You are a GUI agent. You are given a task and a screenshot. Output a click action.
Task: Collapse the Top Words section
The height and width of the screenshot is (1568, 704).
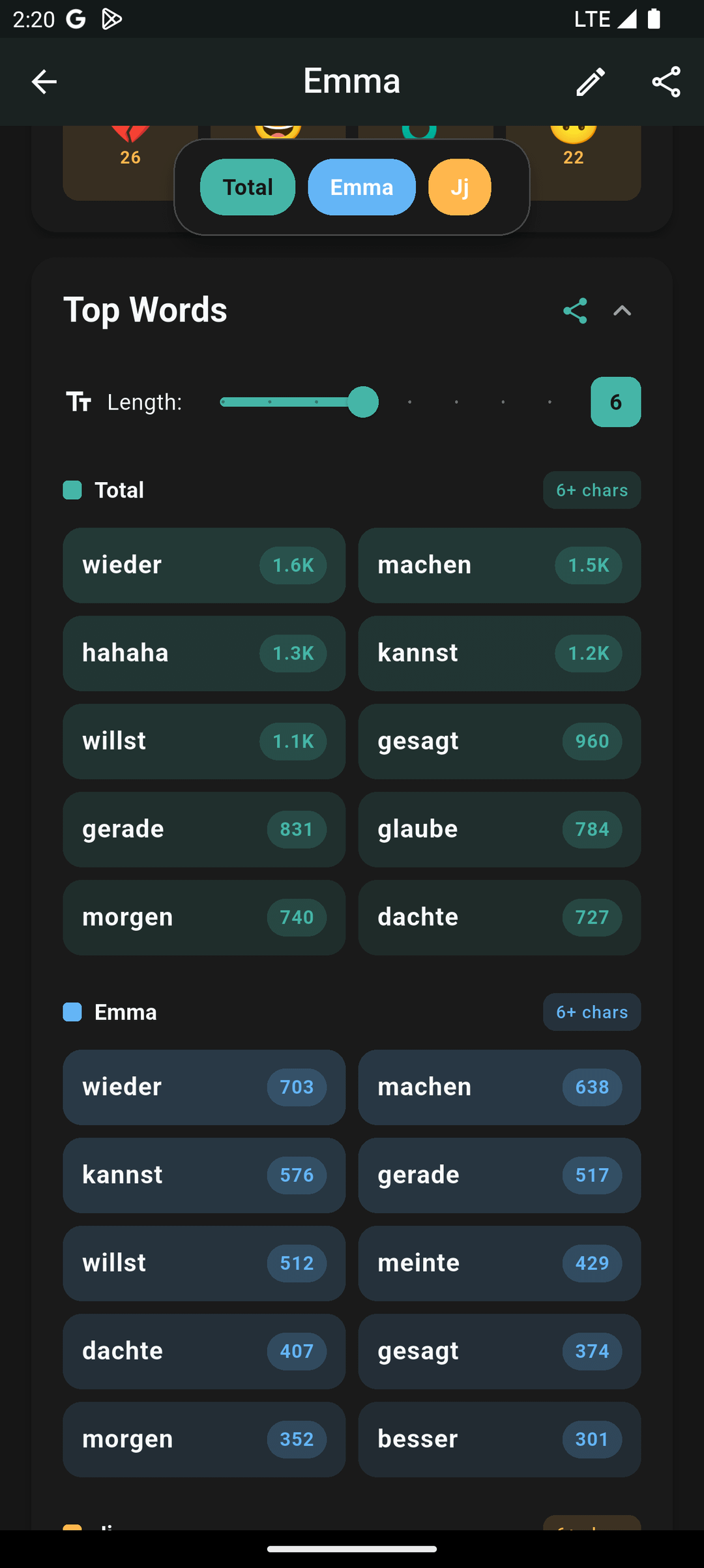pos(623,310)
